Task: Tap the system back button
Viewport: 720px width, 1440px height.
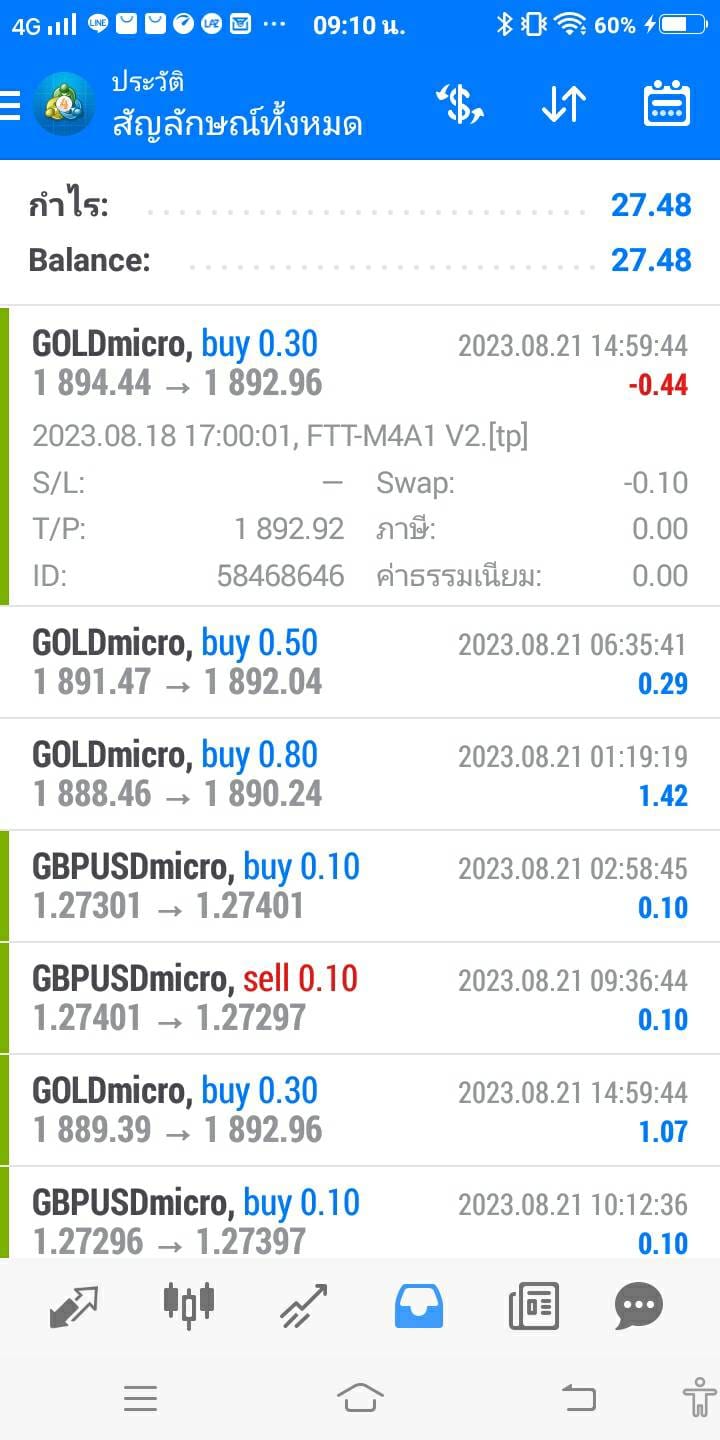Action: tap(579, 1397)
